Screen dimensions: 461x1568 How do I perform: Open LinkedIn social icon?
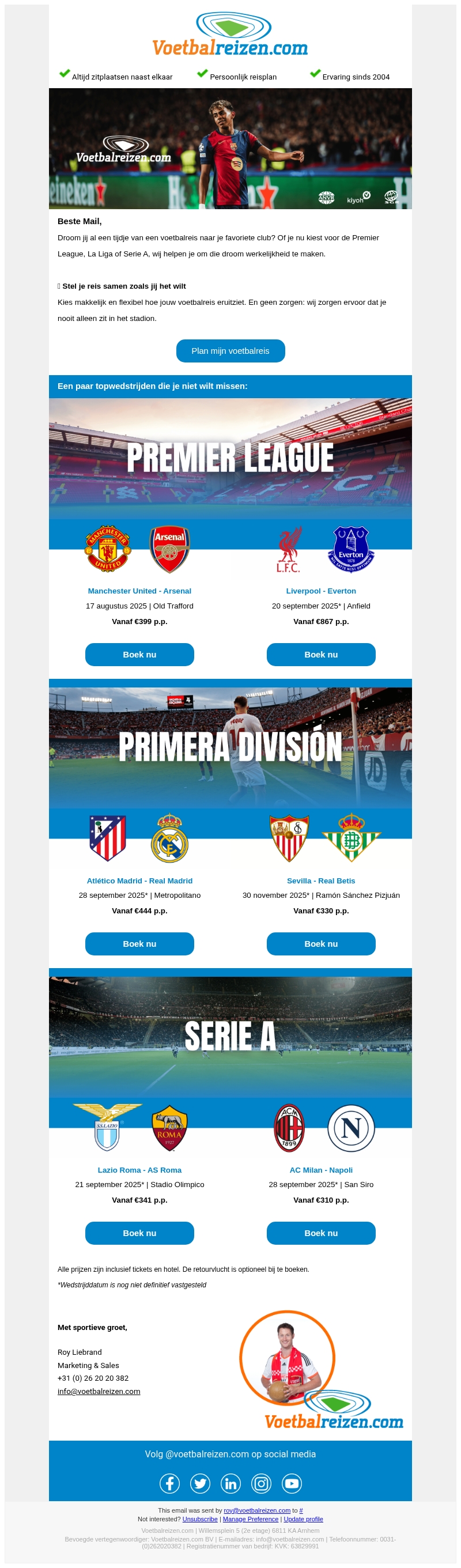pos(231,1483)
